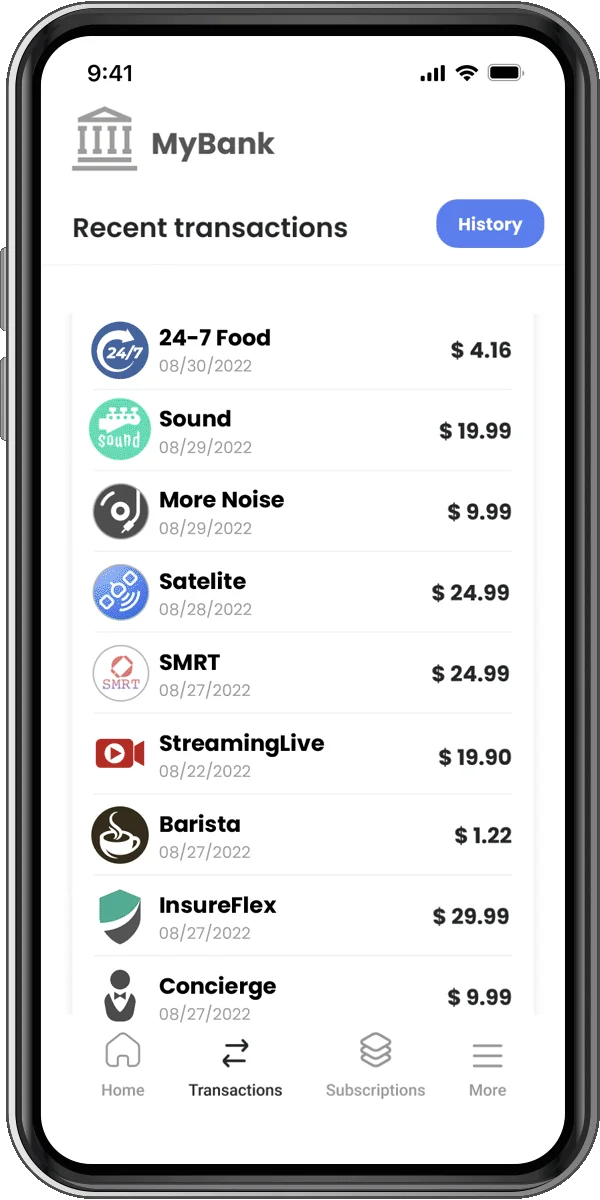Viewport: 600px width, 1200px height.
Task: Open the 24-7 Food transaction
Action: 300,350
